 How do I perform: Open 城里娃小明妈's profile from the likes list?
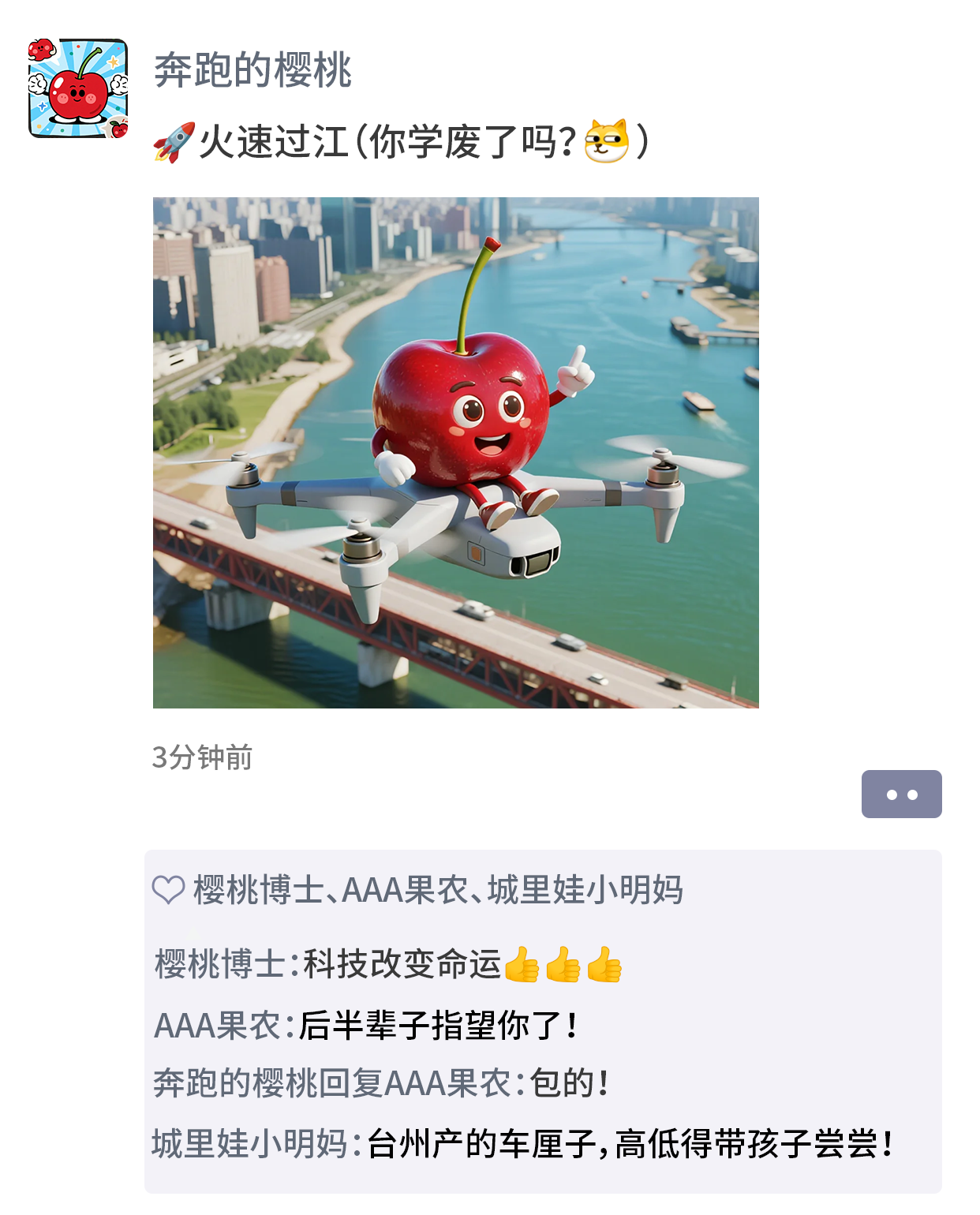pos(585,890)
